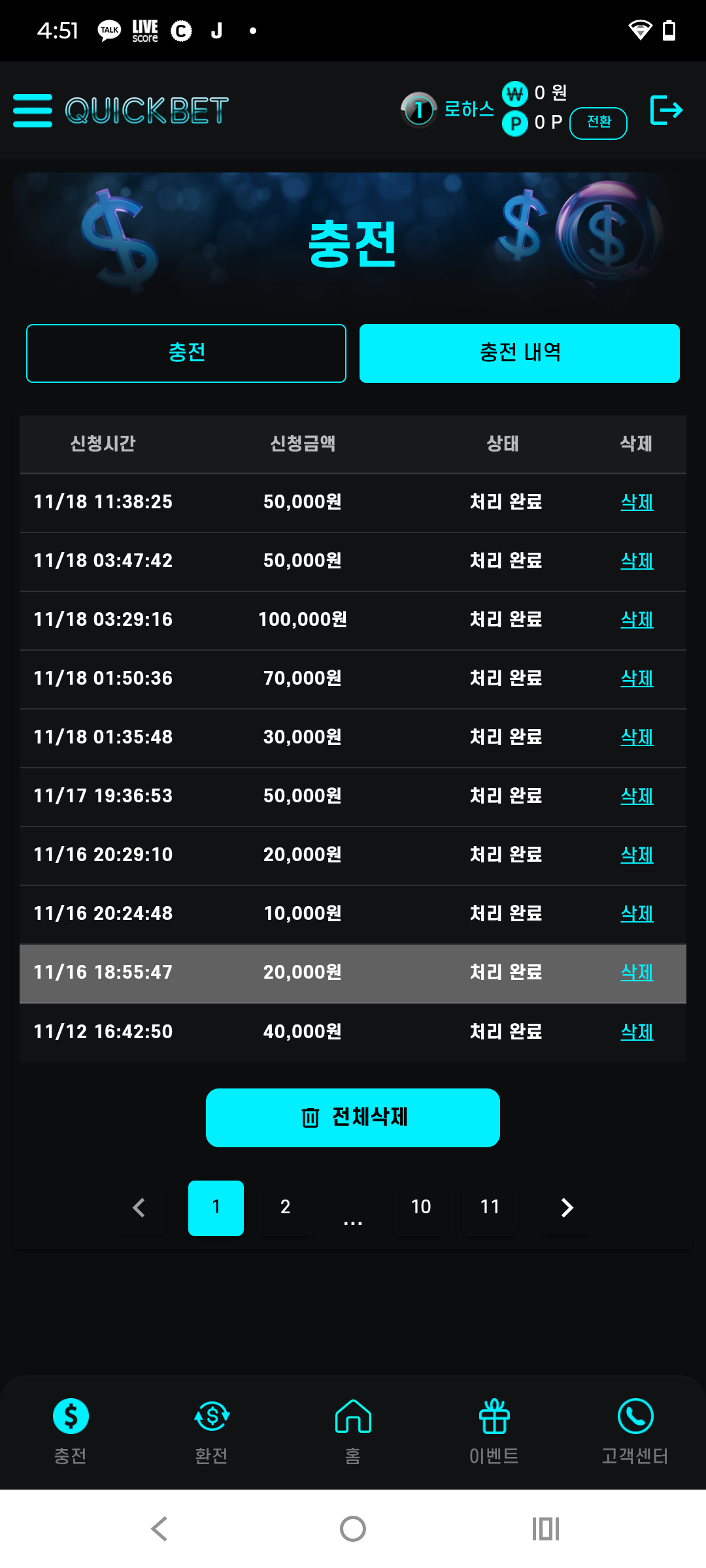Remove the 11/12 16:42:50 record
The width and height of the screenshot is (706, 1568).
637,1032
